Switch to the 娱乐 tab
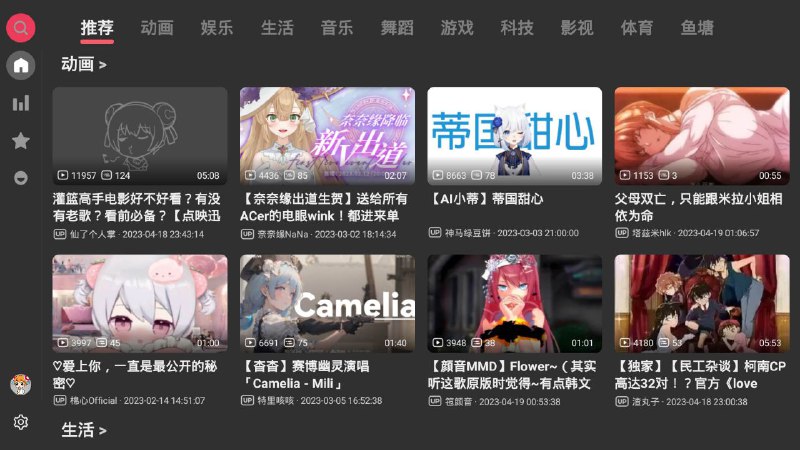Screen dimensions: 800x450 [x=217, y=28]
